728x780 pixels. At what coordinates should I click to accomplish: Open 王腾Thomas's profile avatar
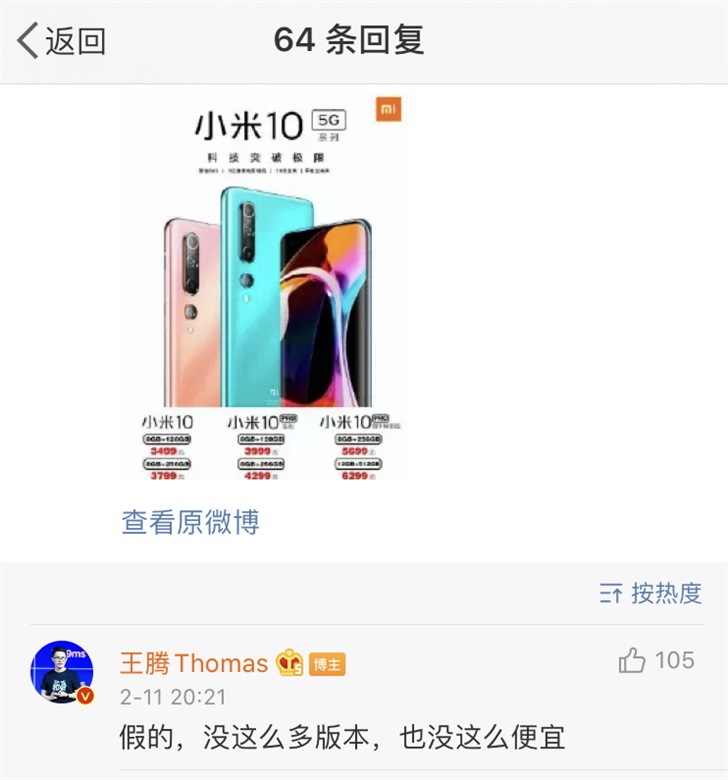(62, 672)
